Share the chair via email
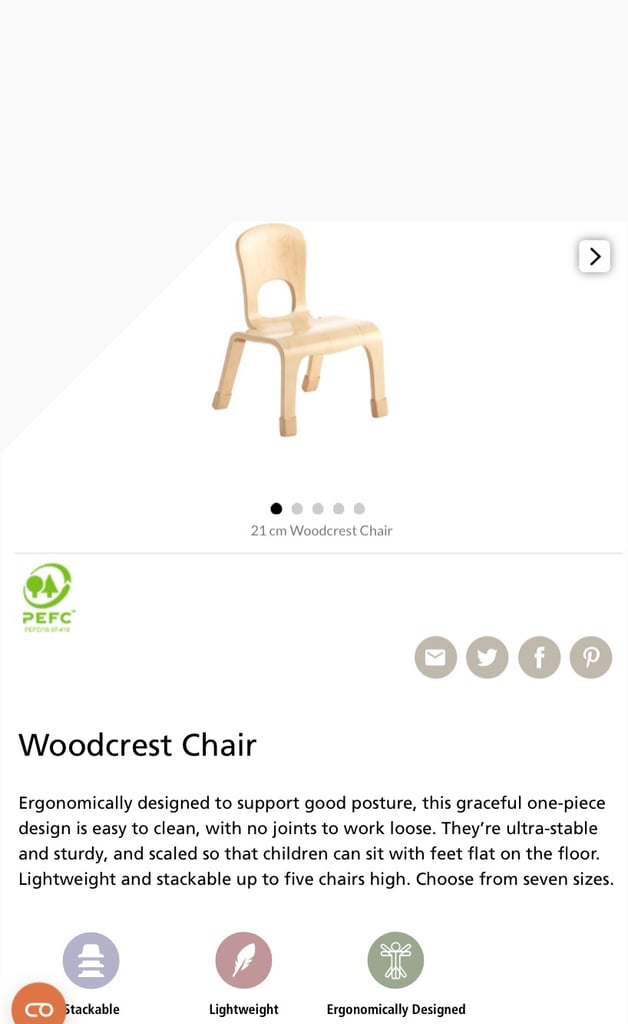 435,657
